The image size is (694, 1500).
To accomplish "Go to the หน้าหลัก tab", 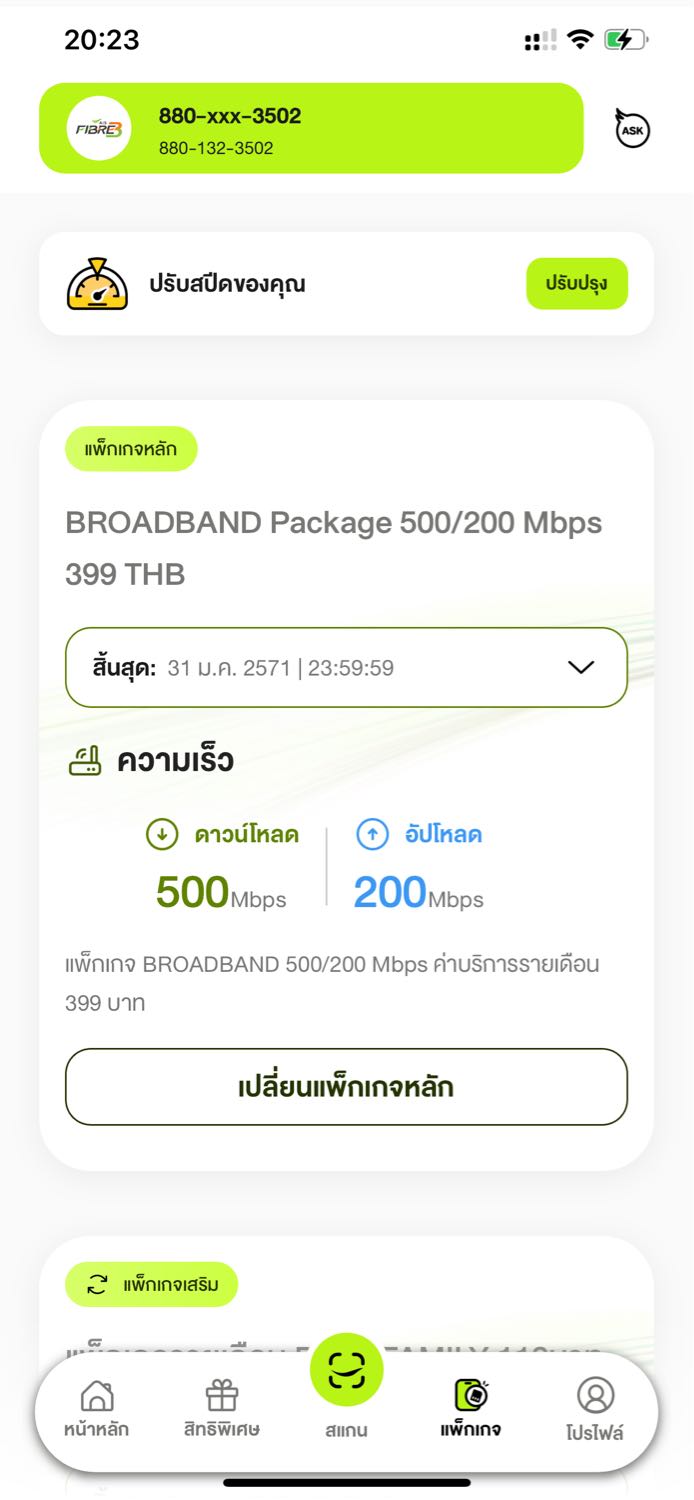I will click(x=97, y=1409).
